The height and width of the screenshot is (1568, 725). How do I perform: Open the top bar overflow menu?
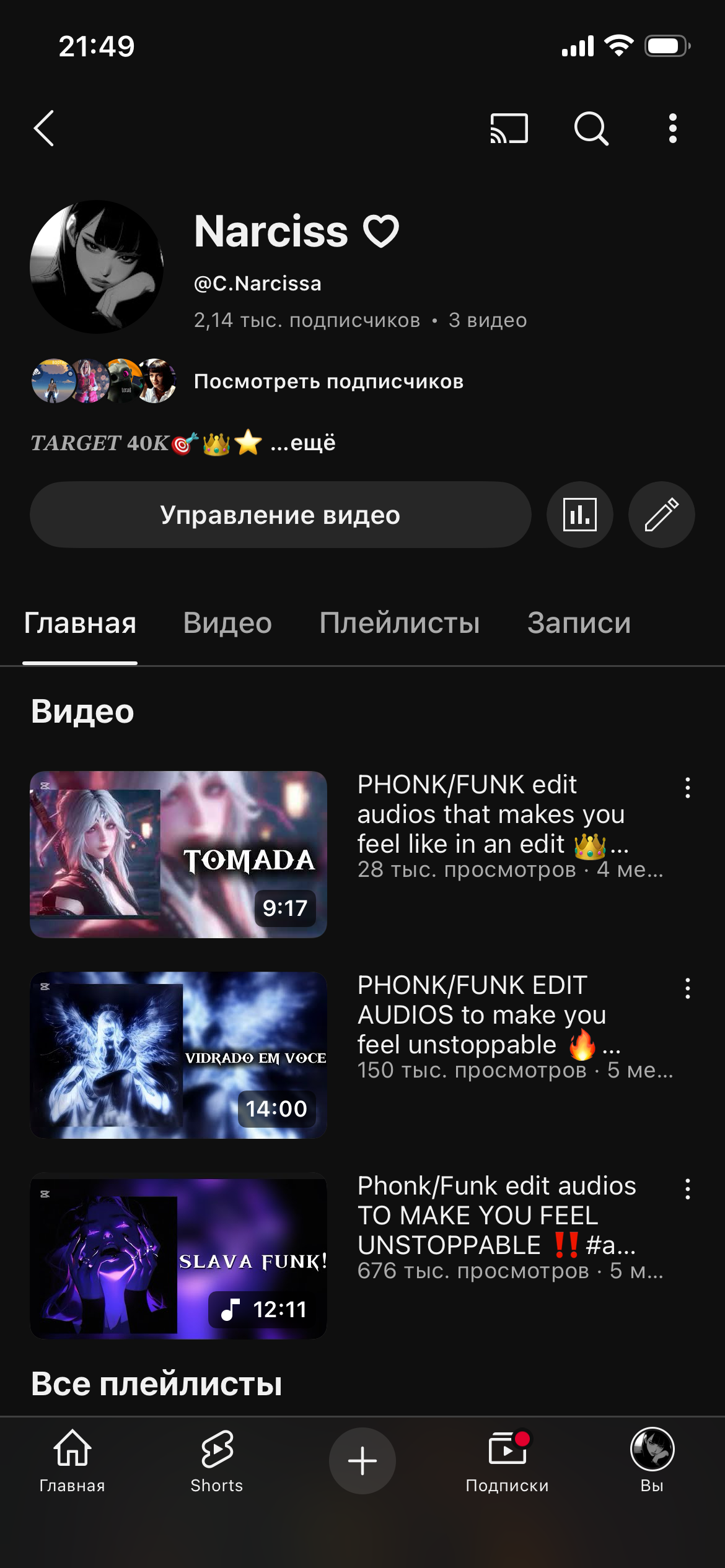pyautogui.click(x=673, y=128)
